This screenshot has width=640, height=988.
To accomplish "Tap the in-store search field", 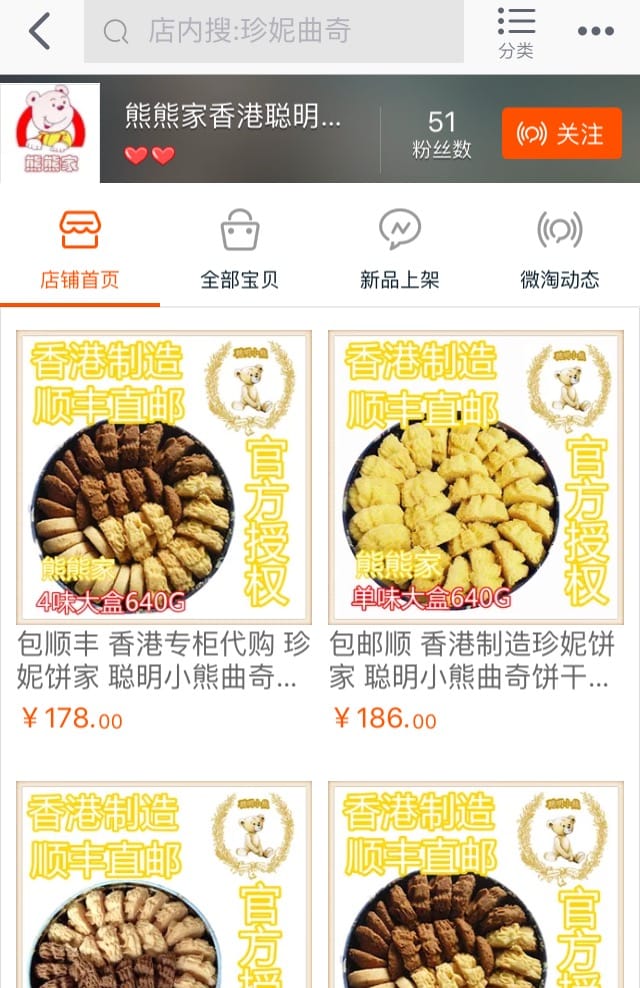I will (273, 32).
